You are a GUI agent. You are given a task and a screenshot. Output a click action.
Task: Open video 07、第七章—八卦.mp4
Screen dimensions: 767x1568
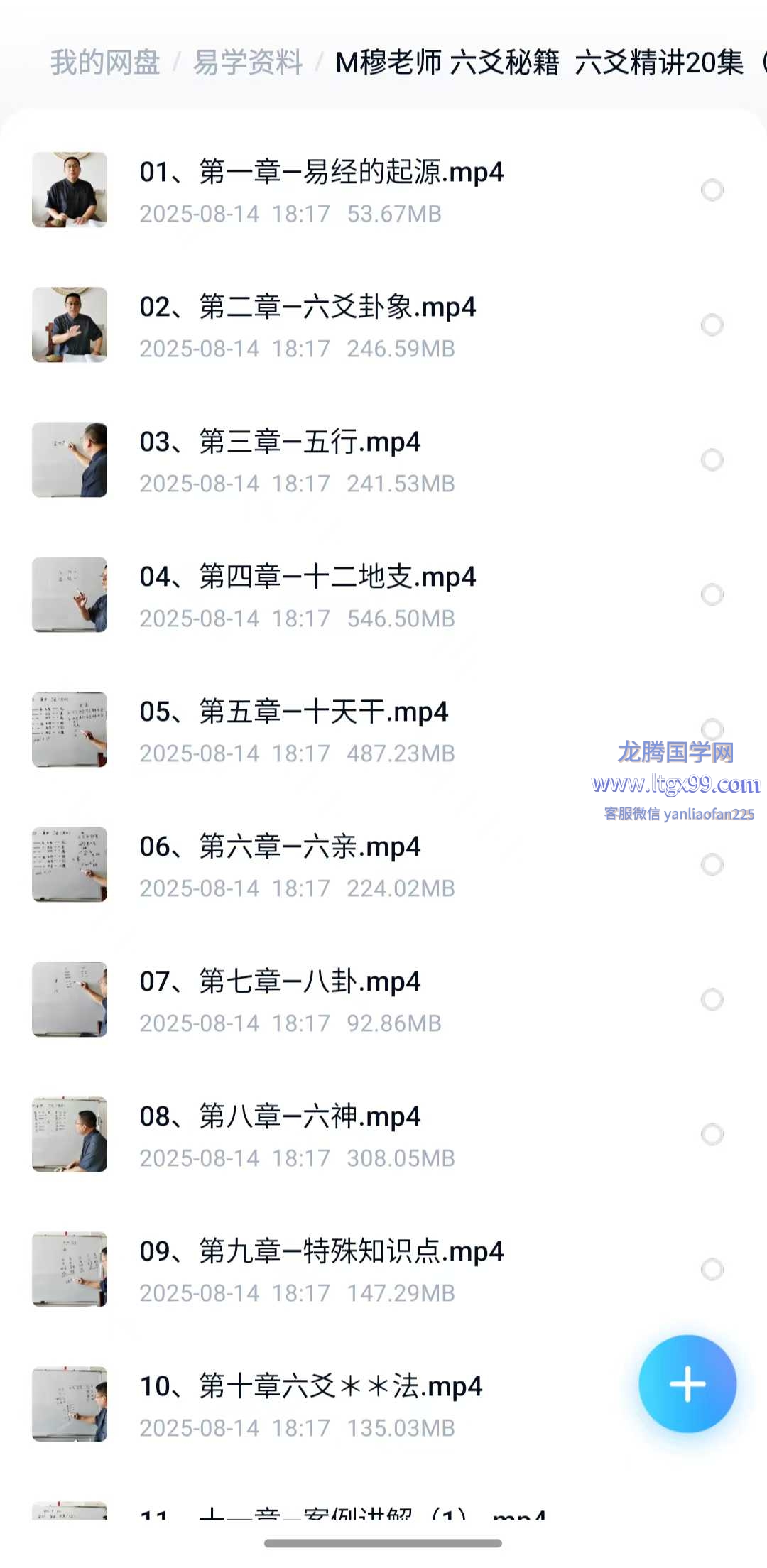coord(280,982)
